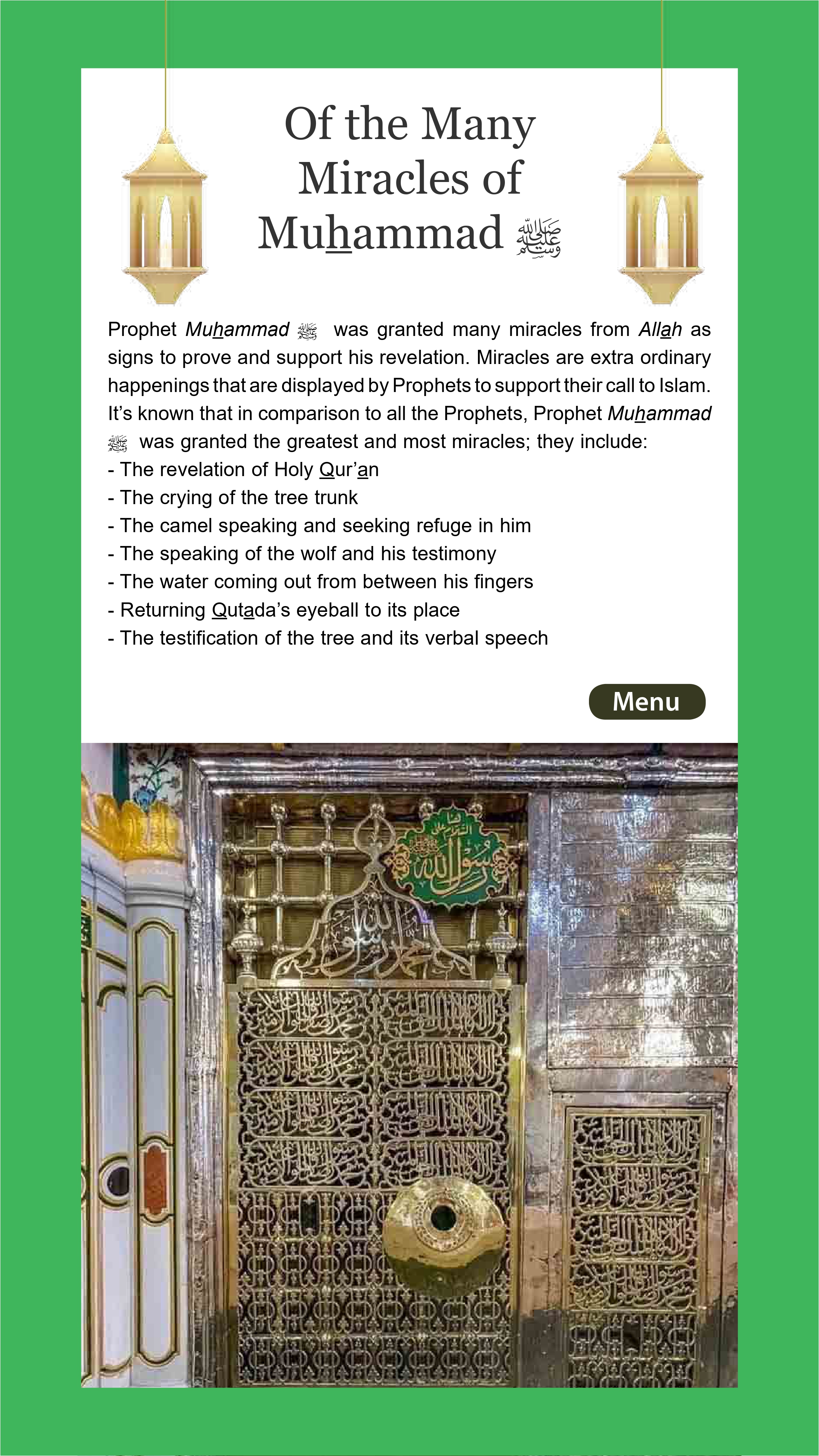The height and width of the screenshot is (1456, 819).
Task: Tap the Menu button
Action: (x=646, y=701)
